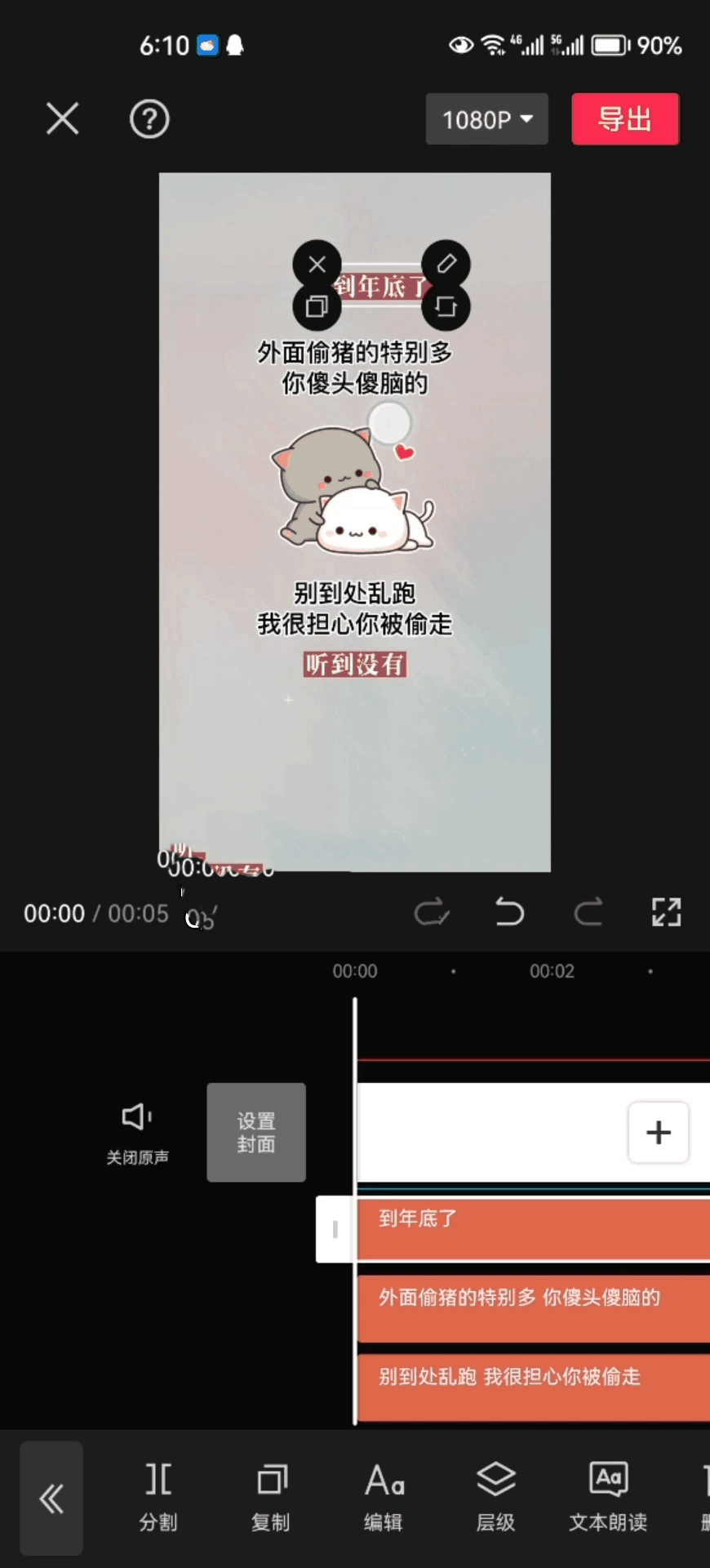The image size is (710, 1568).
Task: Select the 别到处乱跑 text track
Action: [530, 1386]
